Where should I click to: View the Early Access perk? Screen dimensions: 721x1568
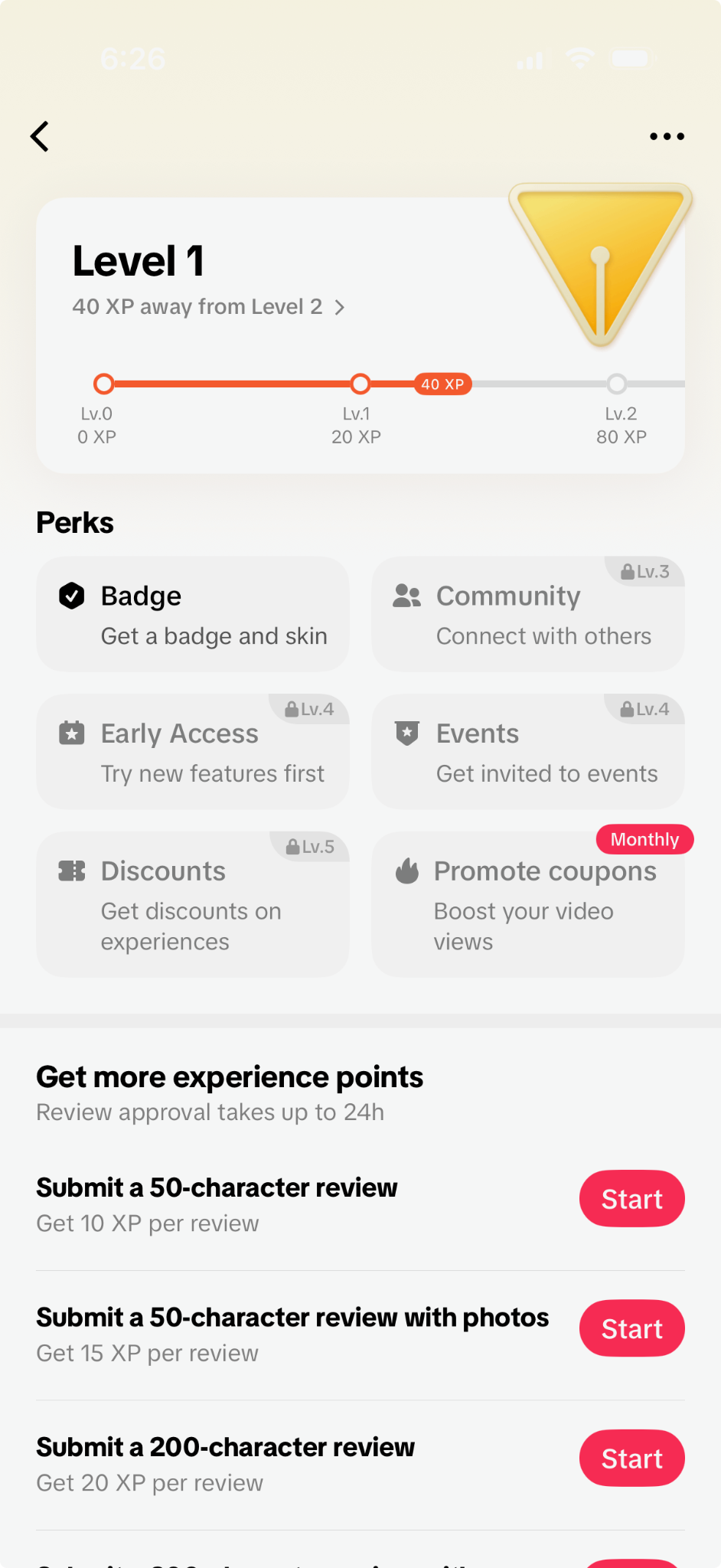193,752
